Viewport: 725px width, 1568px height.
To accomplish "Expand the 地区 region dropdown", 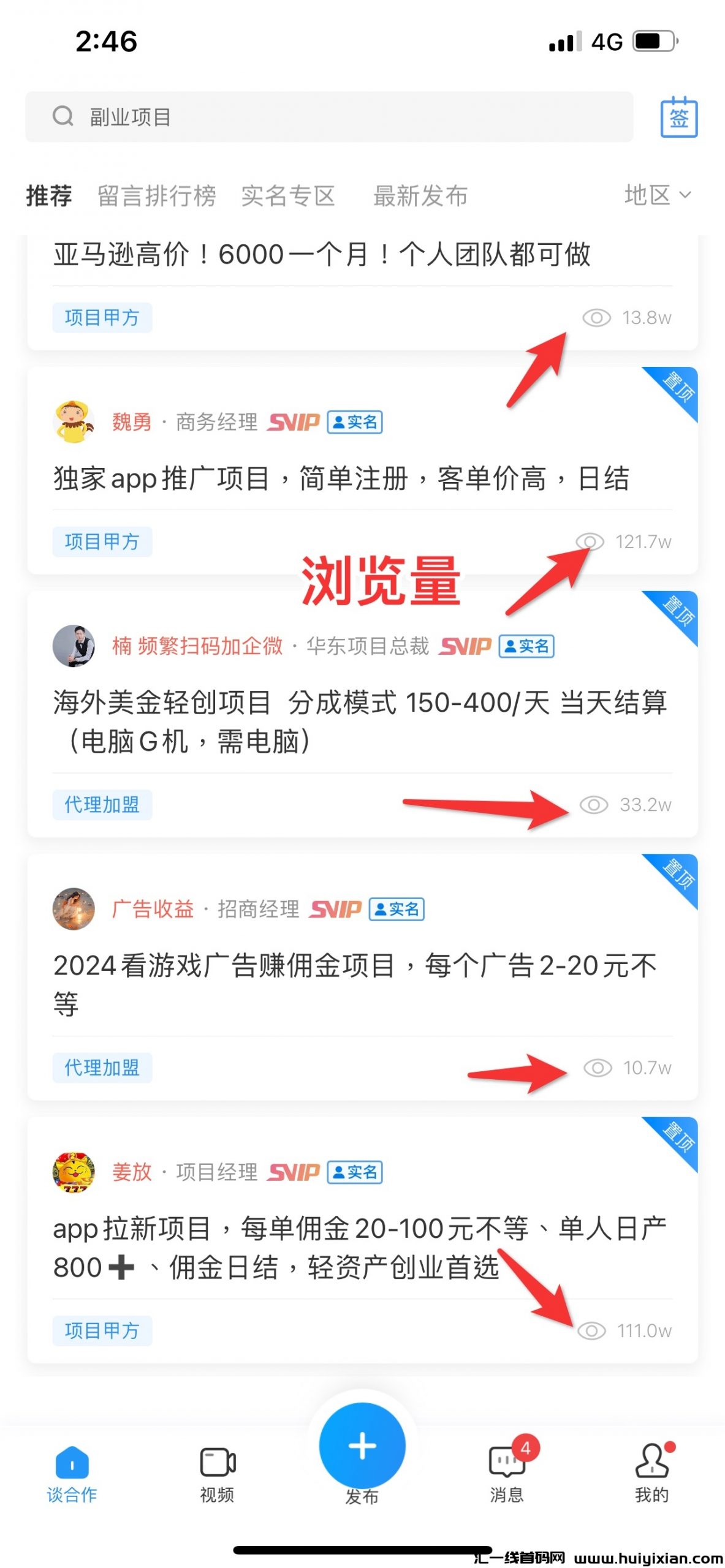I will (657, 195).
